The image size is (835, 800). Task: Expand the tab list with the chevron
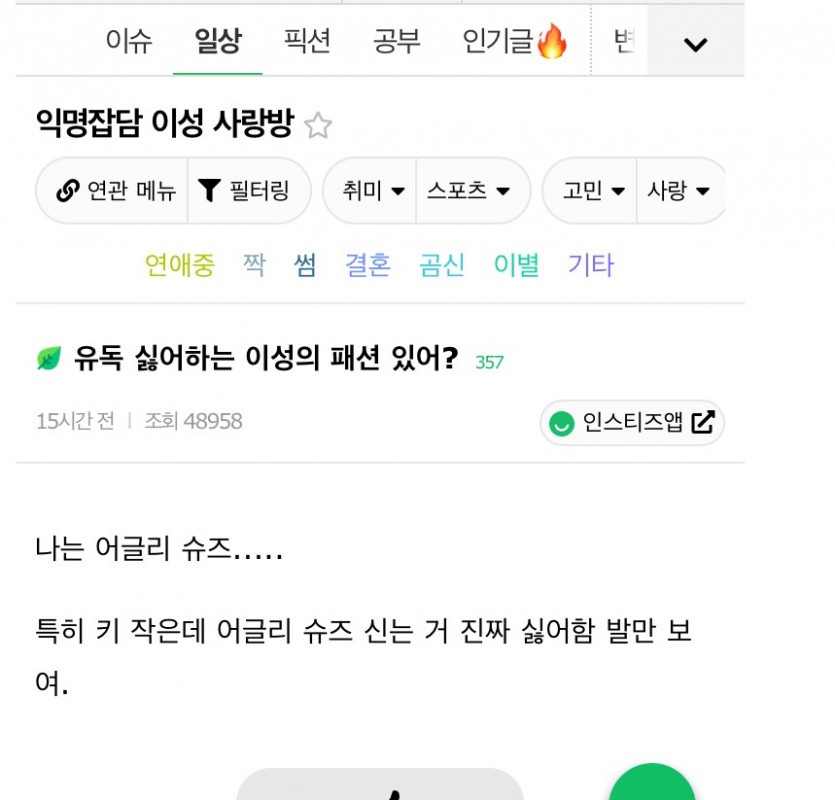pyautogui.click(x=695, y=44)
